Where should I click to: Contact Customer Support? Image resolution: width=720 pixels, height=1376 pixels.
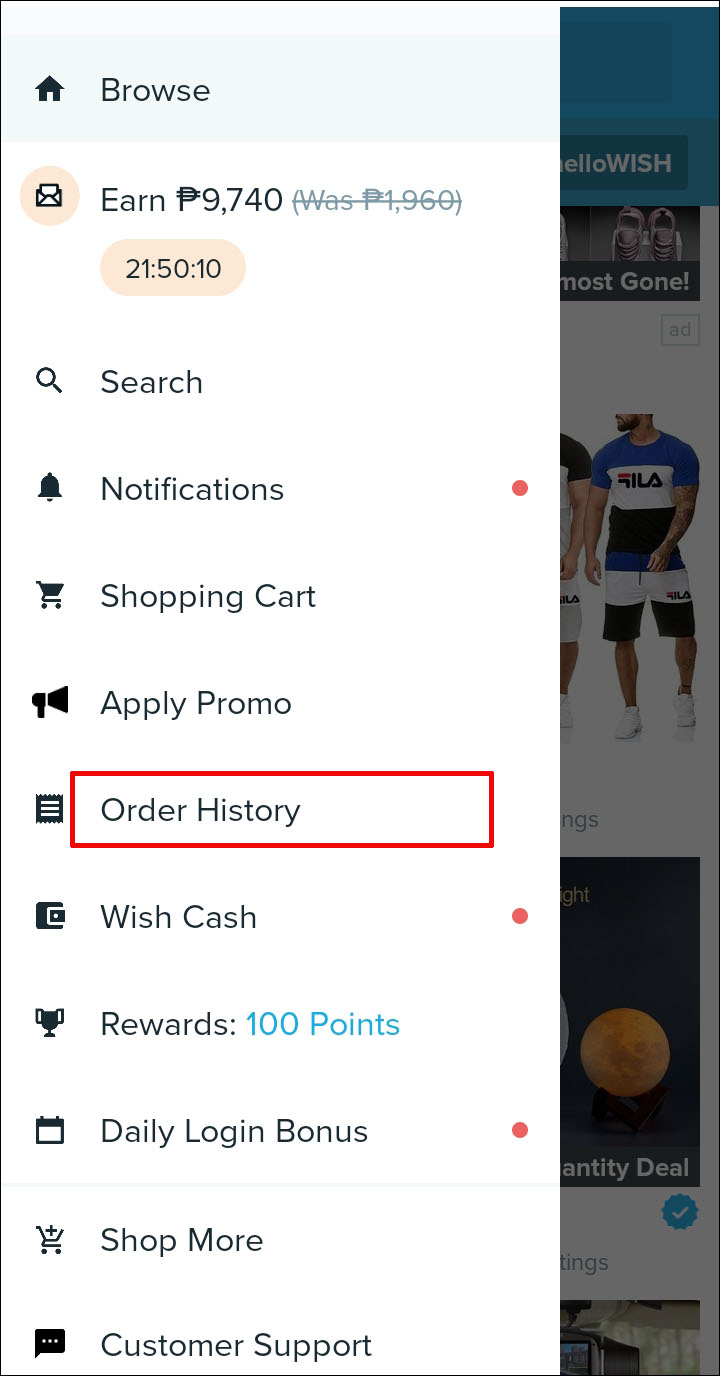[x=236, y=1345]
